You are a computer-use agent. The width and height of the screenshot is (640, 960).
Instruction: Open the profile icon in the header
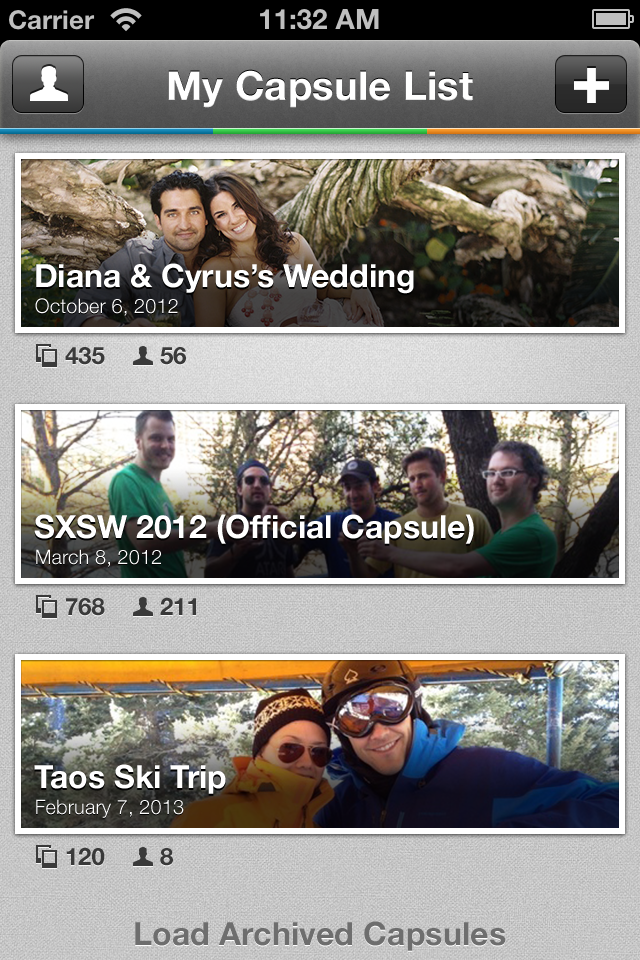click(48, 85)
